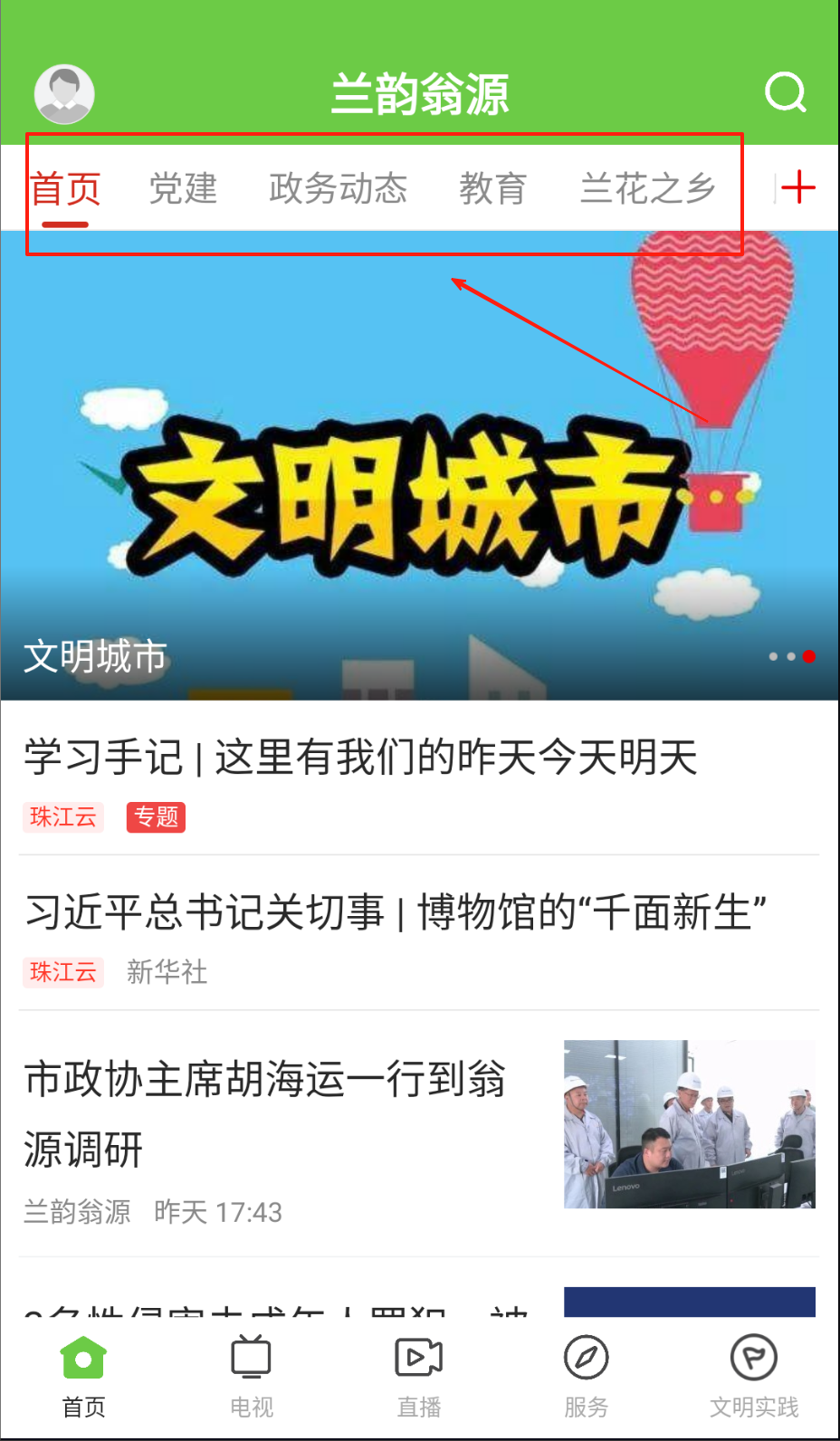The width and height of the screenshot is (840, 1441).
Task: Open the 文明实践 section
Action: 753,1376
